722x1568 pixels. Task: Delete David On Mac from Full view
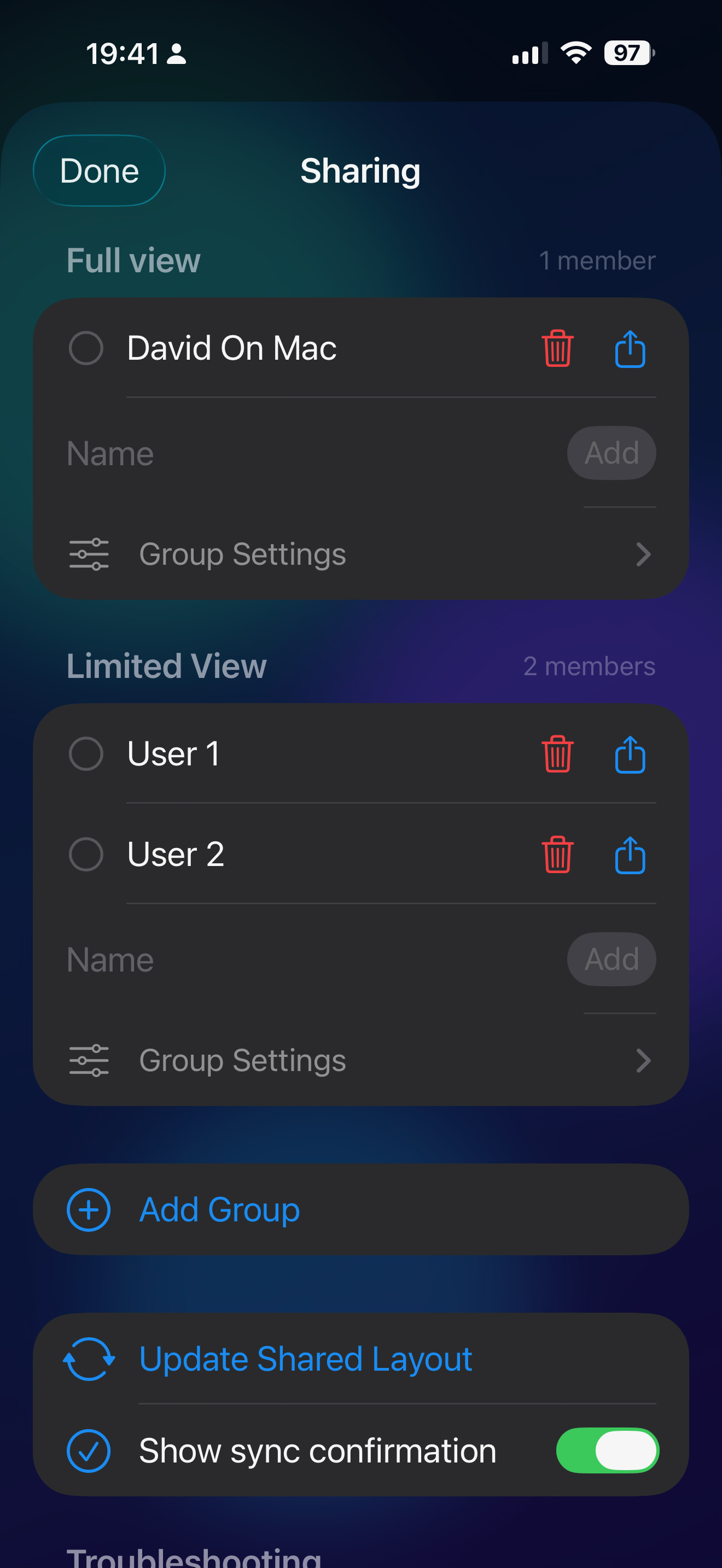click(557, 348)
